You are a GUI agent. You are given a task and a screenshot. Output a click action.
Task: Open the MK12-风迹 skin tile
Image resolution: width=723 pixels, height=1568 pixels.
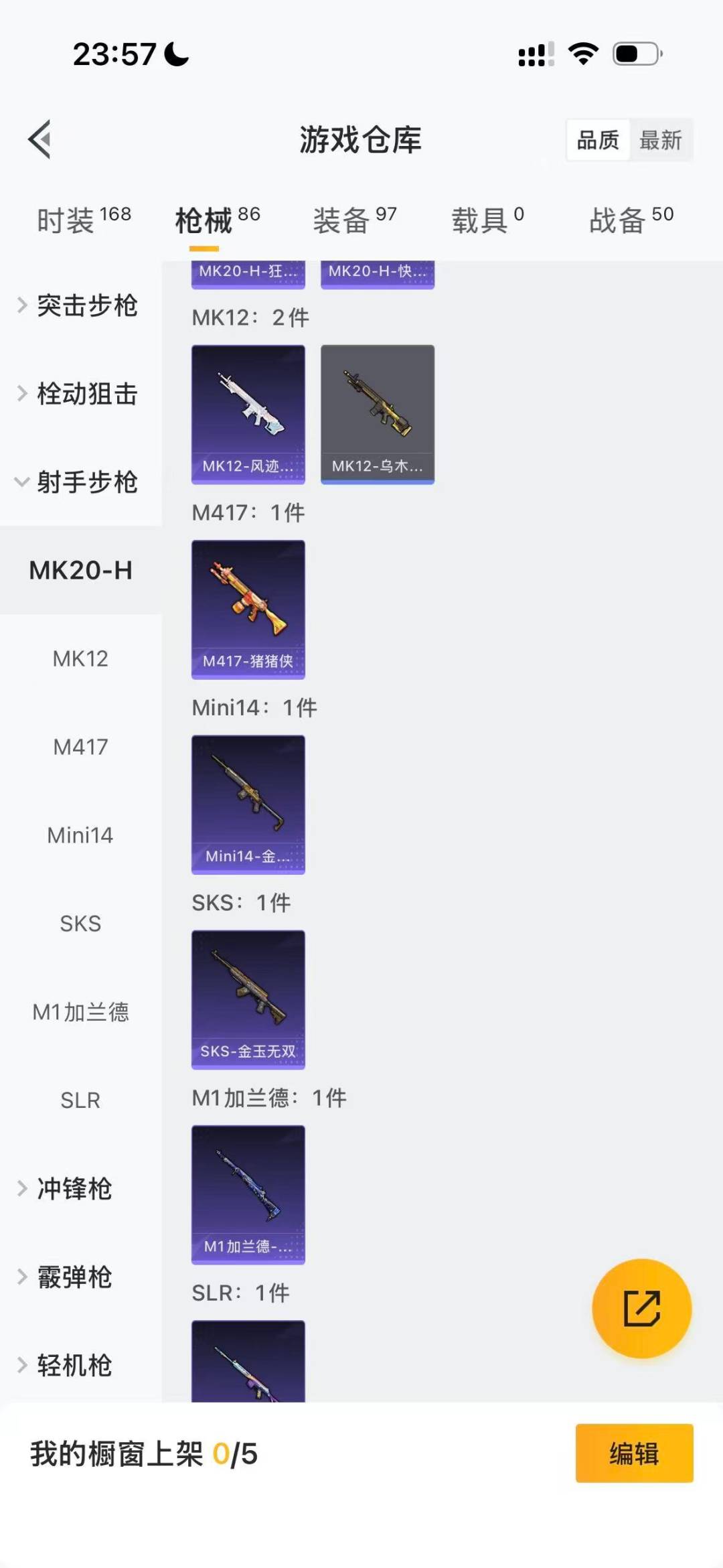[x=248, y=414]
